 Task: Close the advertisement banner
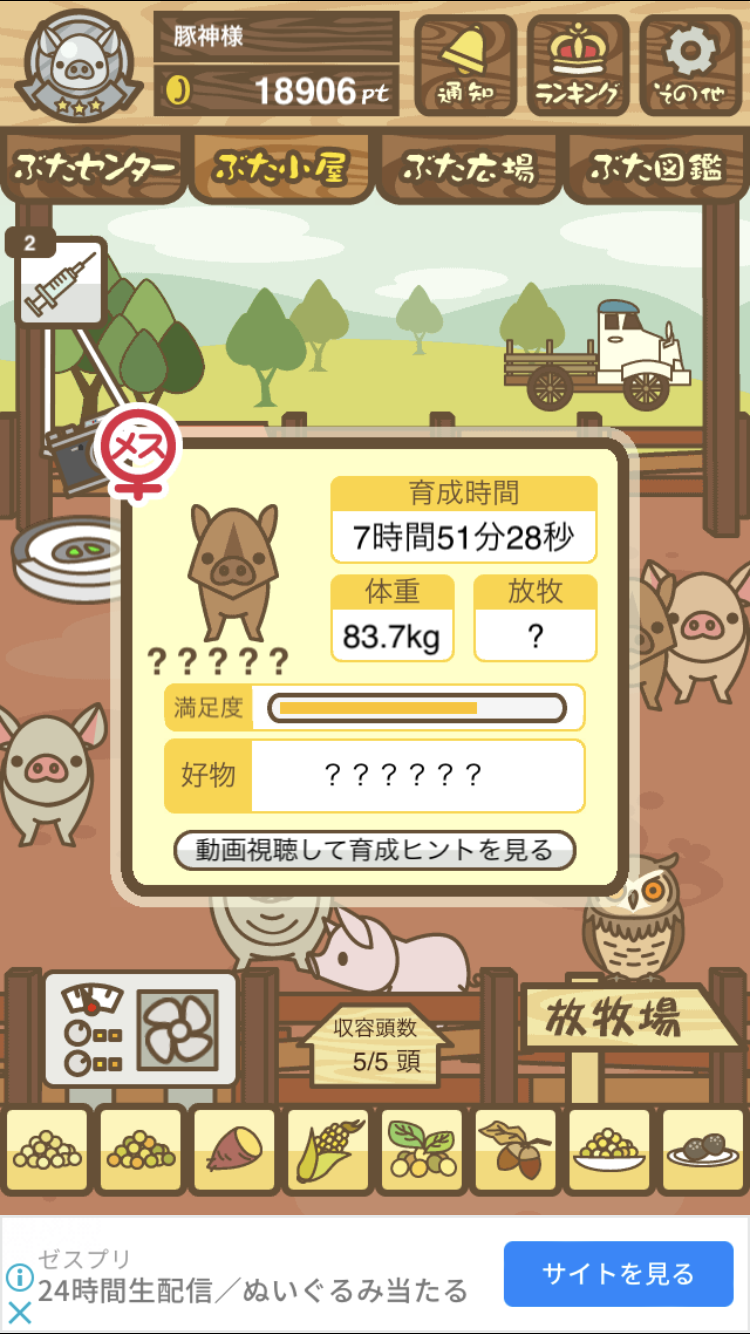tap(20, 1313)
